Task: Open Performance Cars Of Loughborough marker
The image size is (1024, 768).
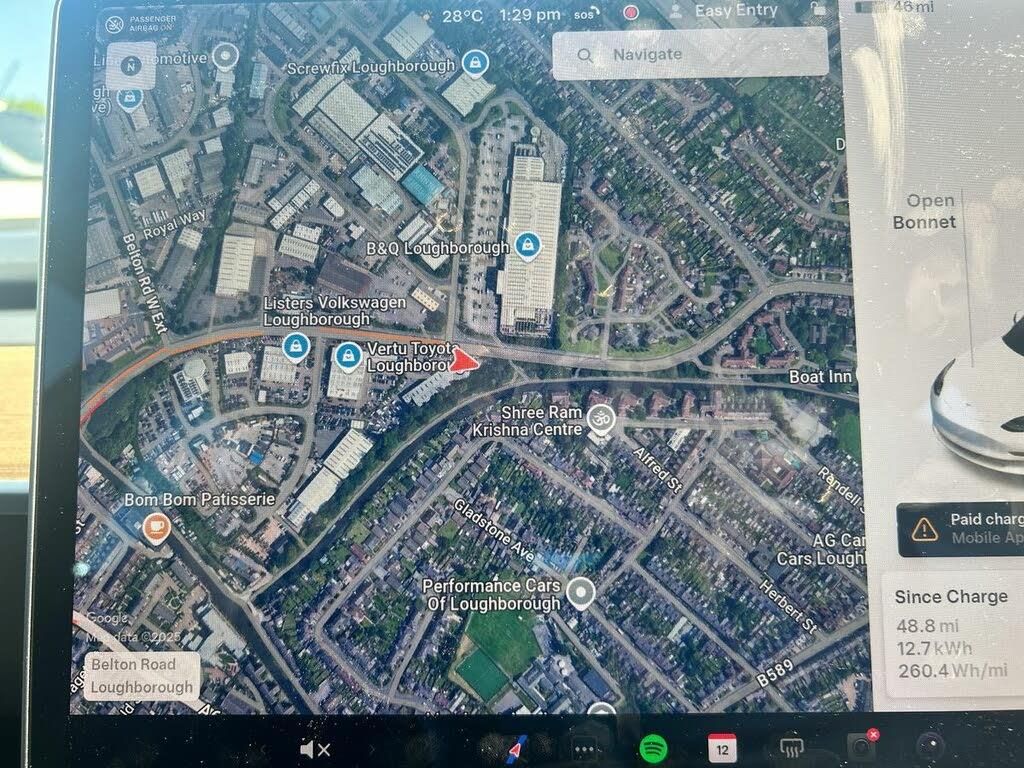Action: [580, 595]
